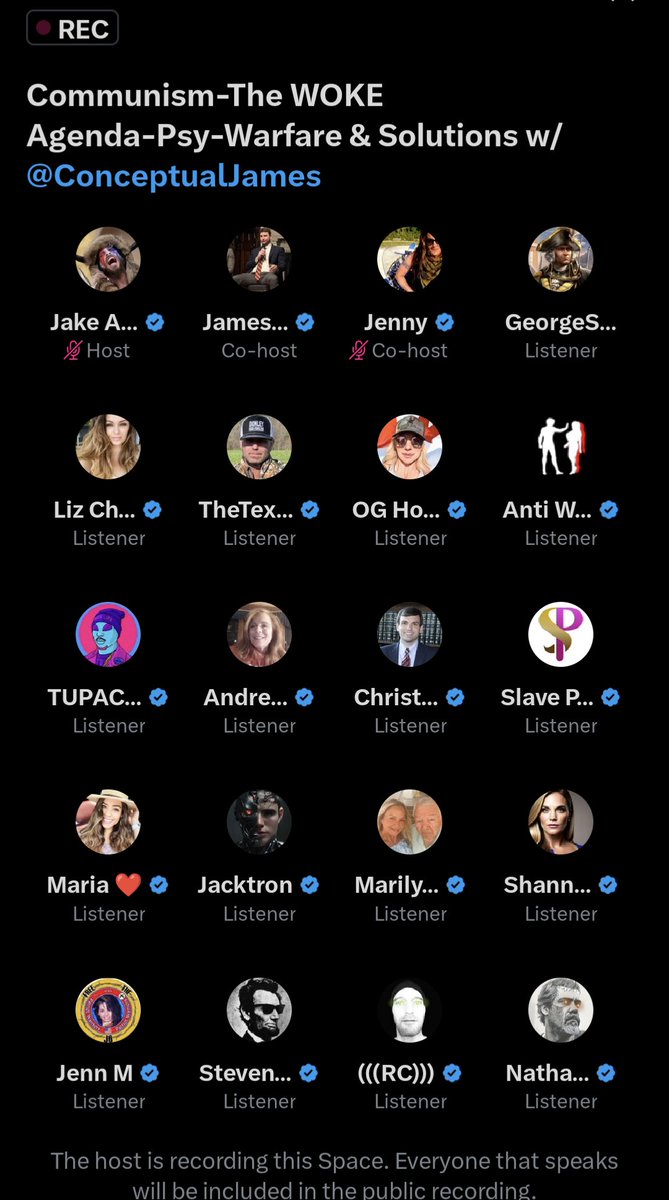
Task: Tap OG Ho listener avatar
Action: click(x=410, y=446)
